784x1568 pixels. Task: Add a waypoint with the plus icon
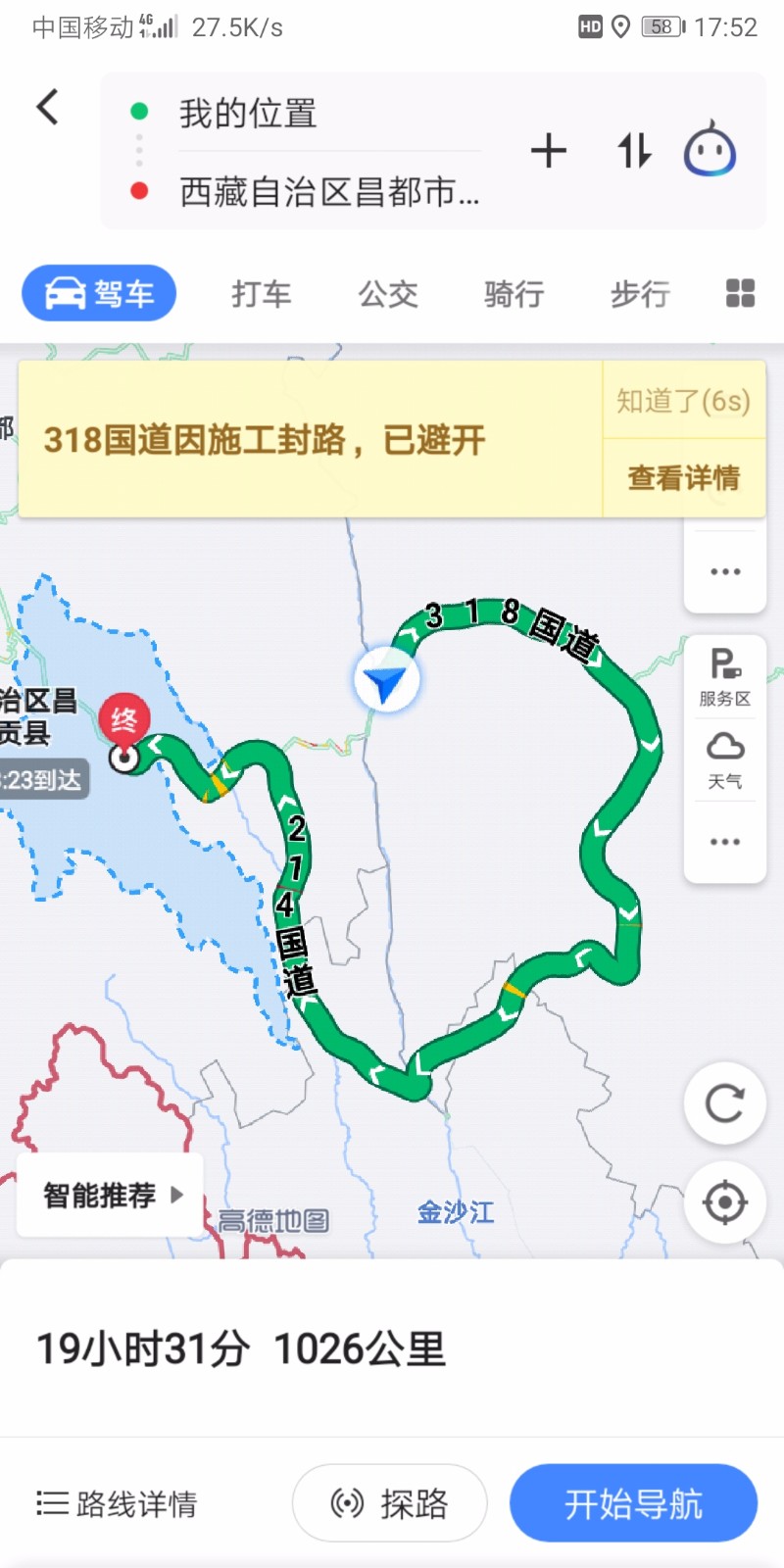pos(549,151)
